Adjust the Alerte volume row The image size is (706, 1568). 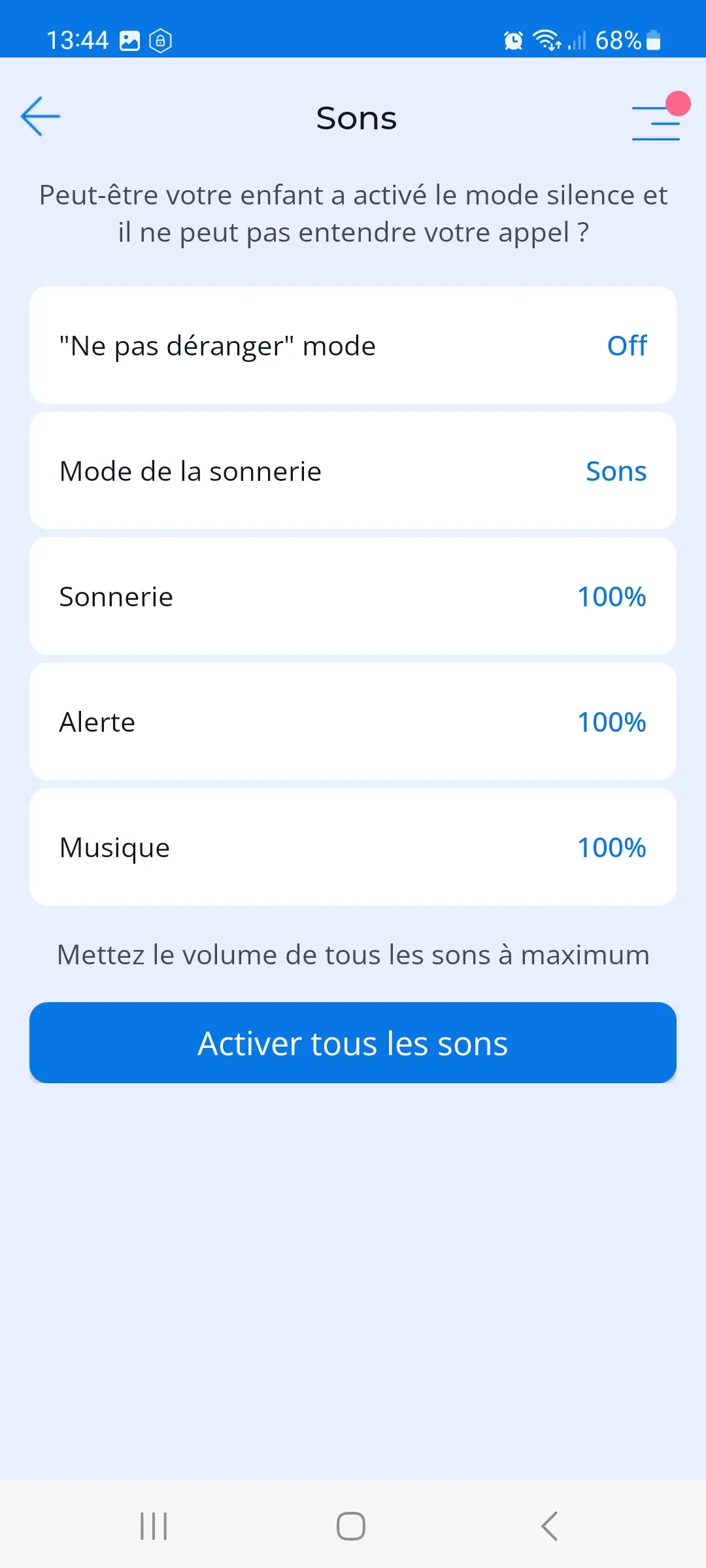tap(353, 721)
